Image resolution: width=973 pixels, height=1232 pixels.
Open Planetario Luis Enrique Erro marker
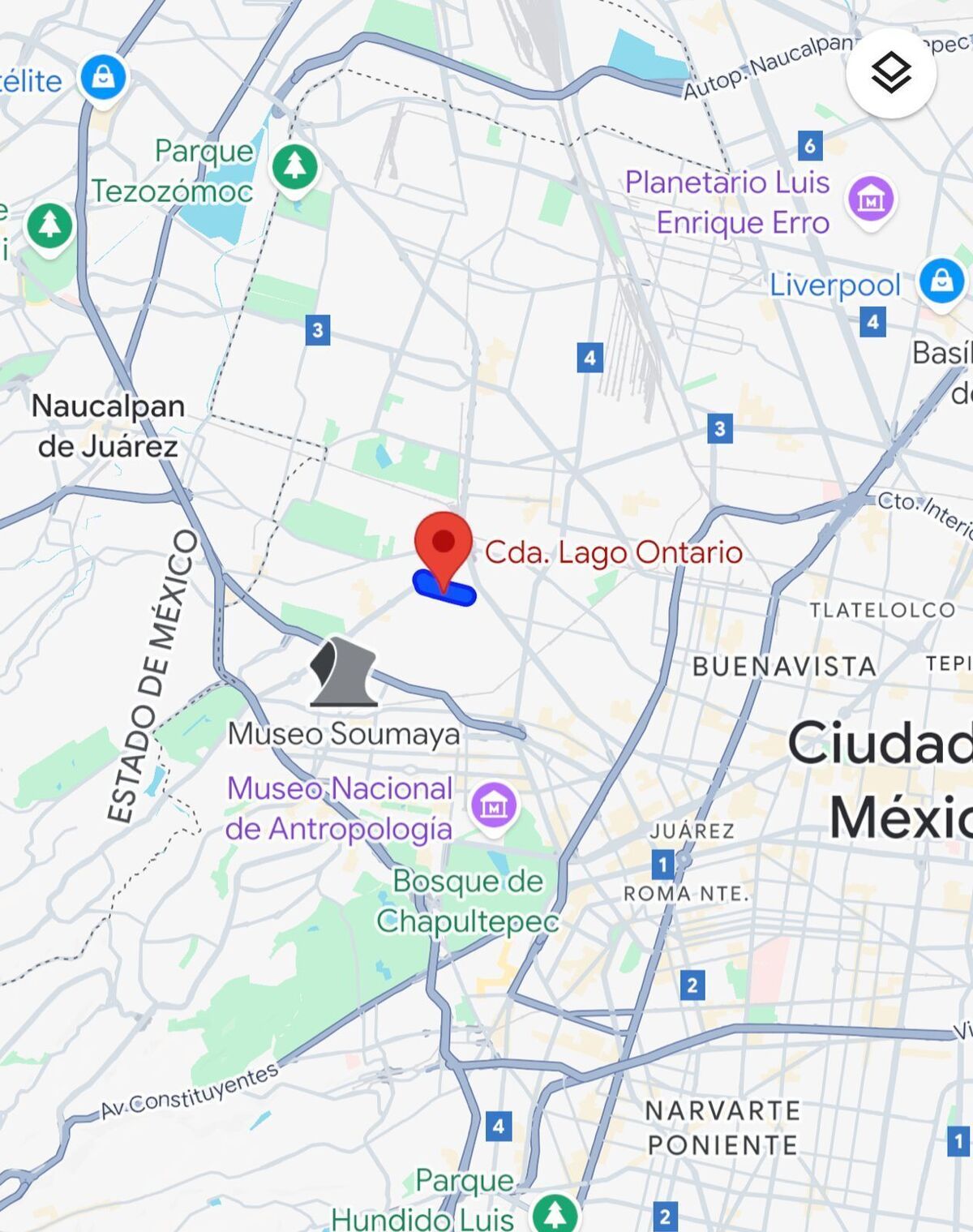pyautogui.click(x=870, y=199)
